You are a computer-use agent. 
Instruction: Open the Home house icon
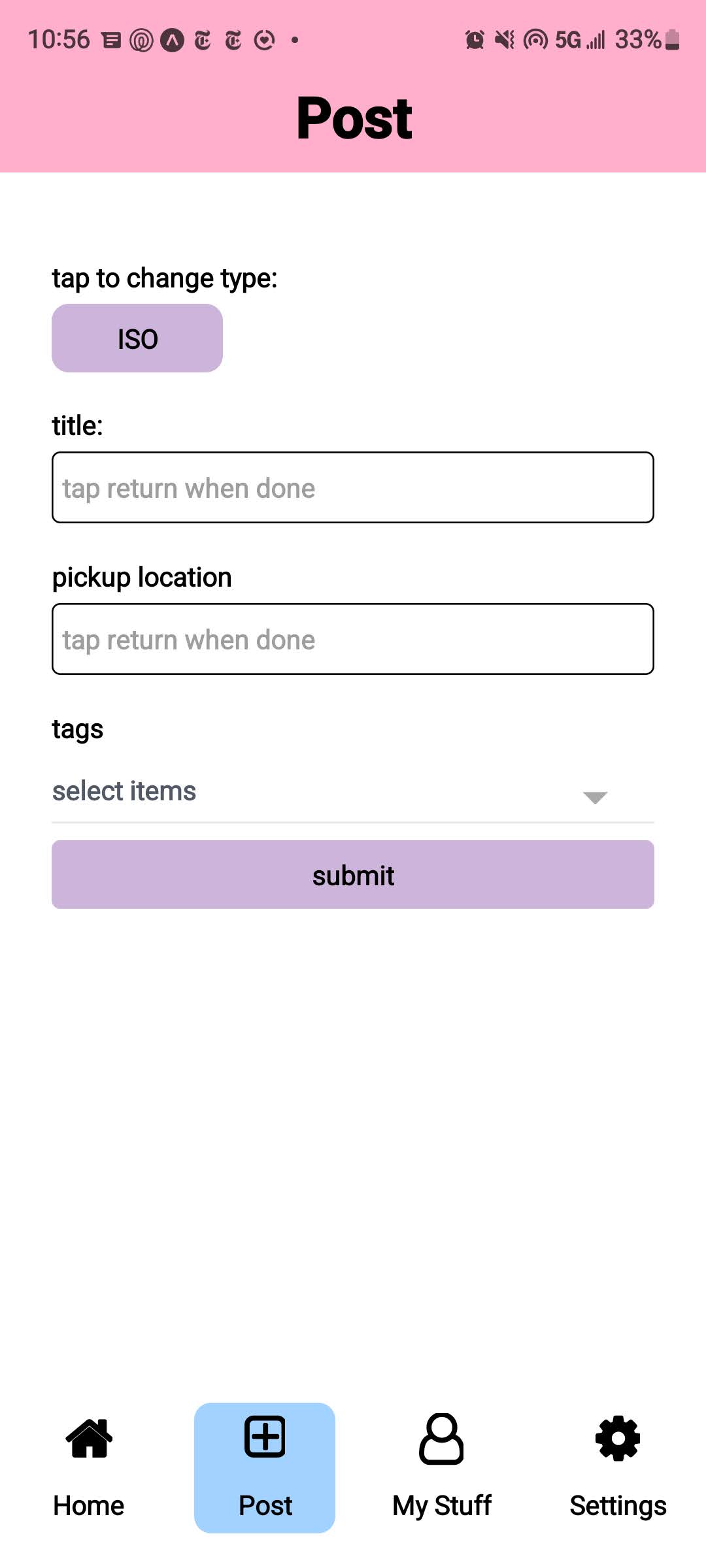tap(88, 1436)
